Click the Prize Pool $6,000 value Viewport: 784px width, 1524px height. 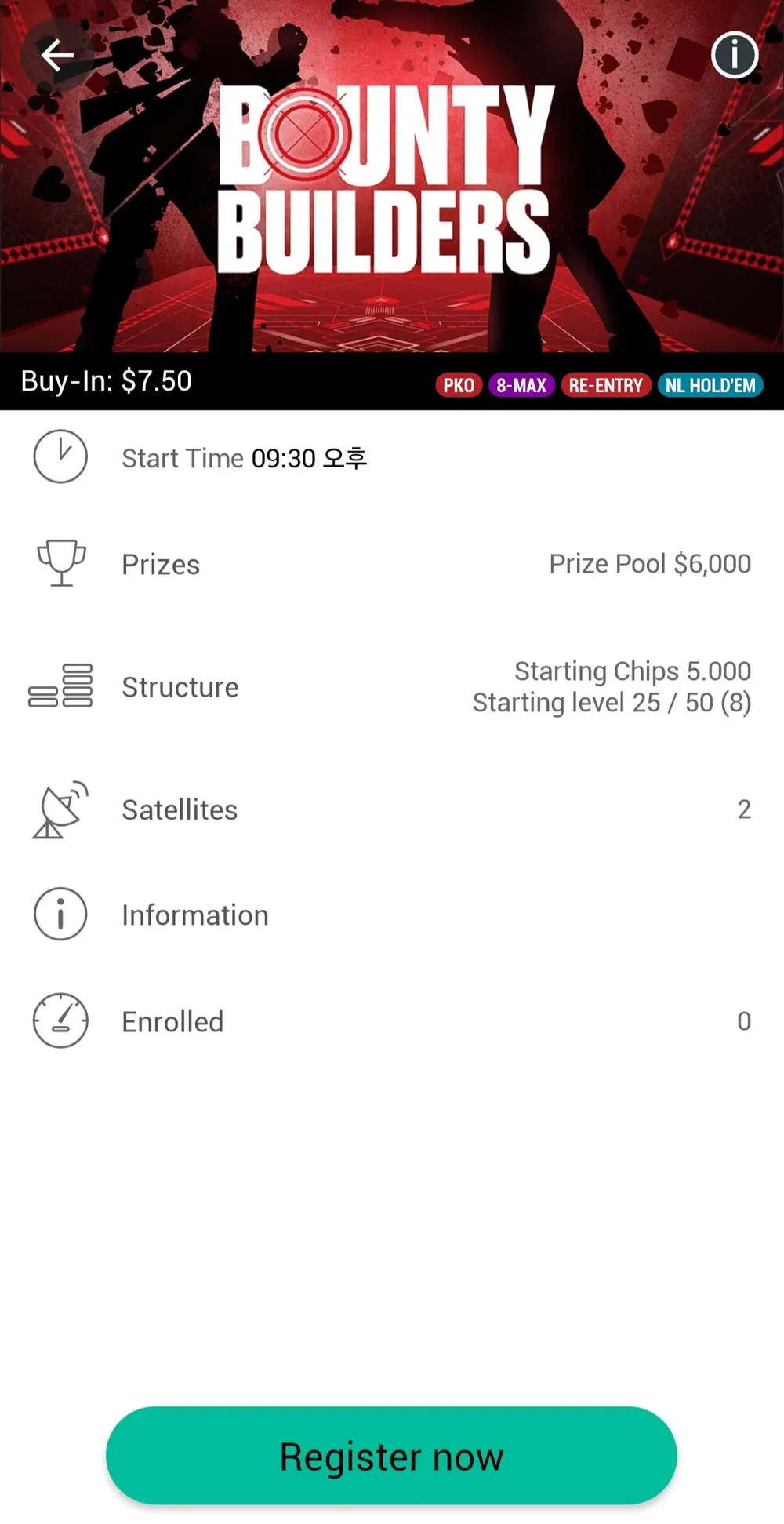click(649, 563)
